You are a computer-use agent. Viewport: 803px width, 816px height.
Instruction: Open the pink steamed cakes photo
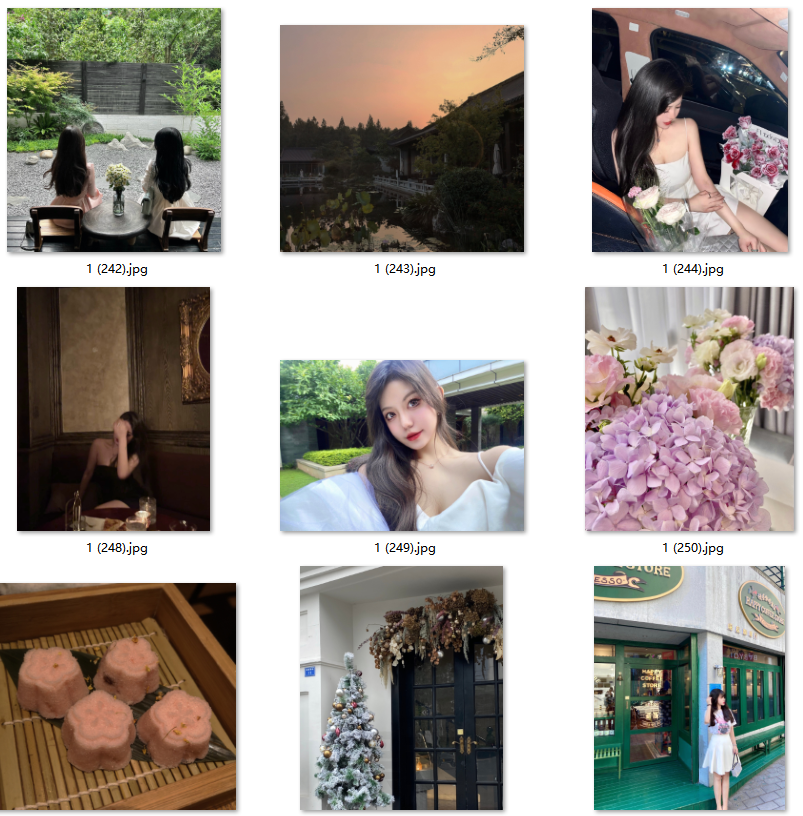pyautogui.click(x=117, y=696)
